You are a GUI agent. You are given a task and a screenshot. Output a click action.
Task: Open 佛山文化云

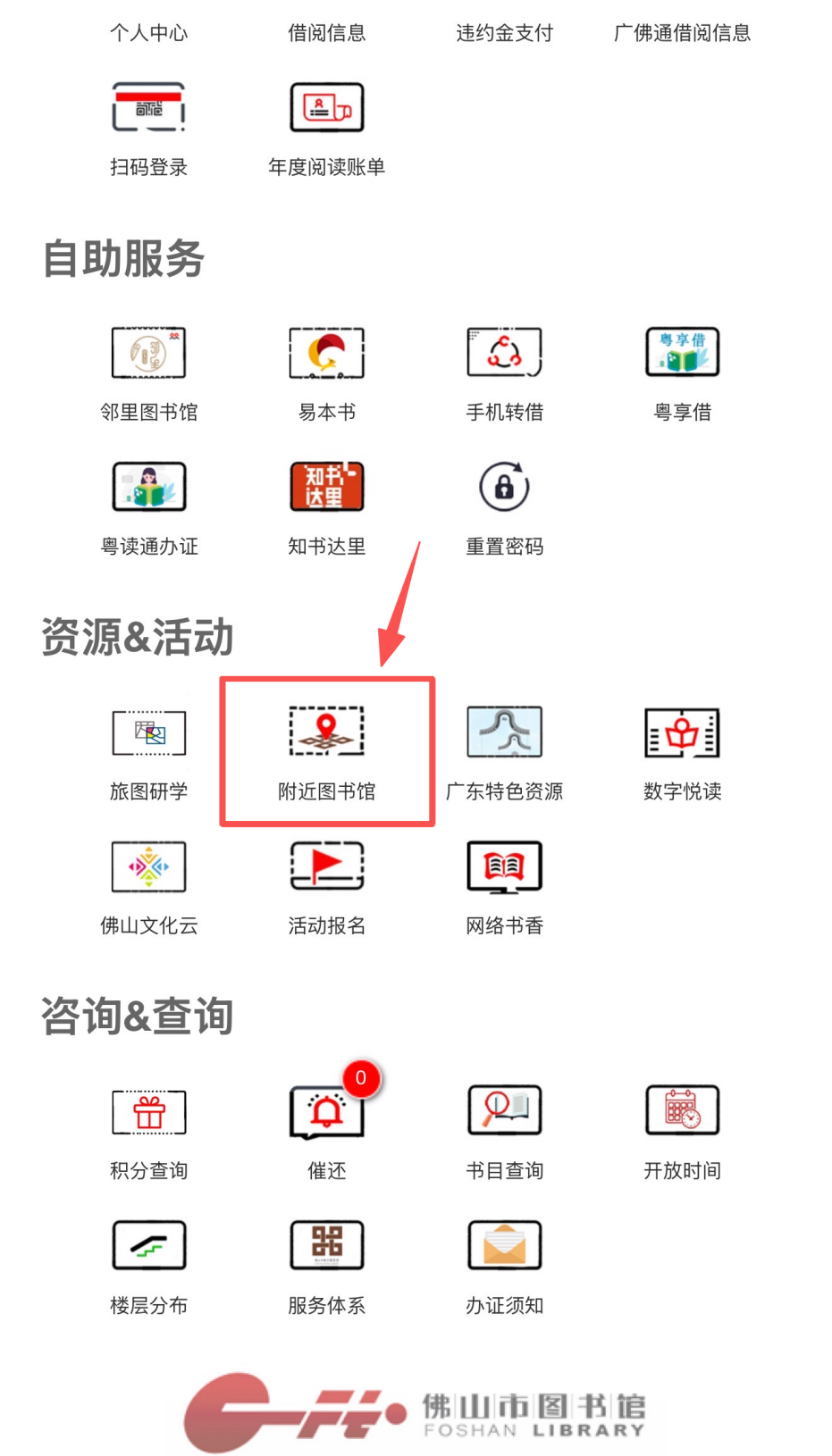pos(148,867)
